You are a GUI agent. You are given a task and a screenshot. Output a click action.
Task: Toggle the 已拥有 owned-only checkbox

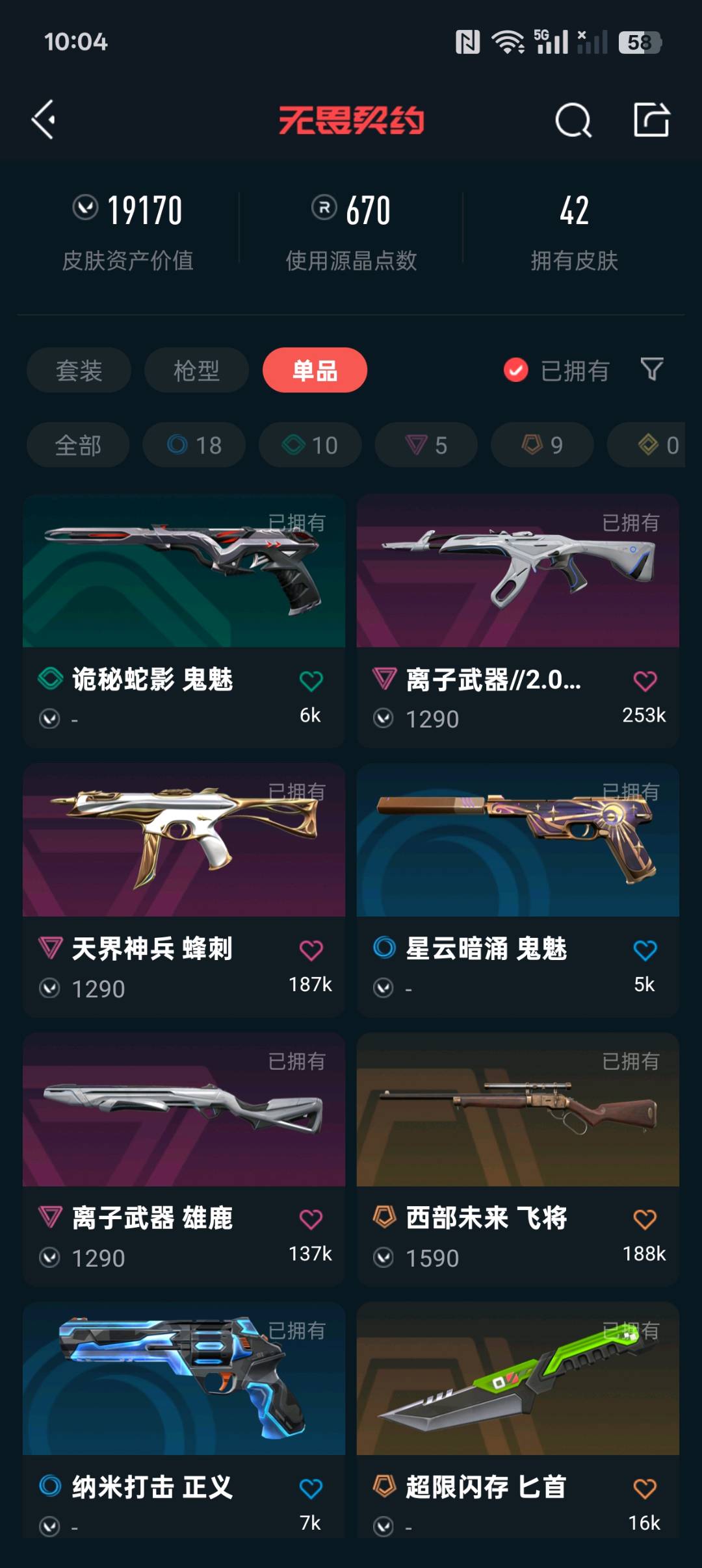(516, 370)
